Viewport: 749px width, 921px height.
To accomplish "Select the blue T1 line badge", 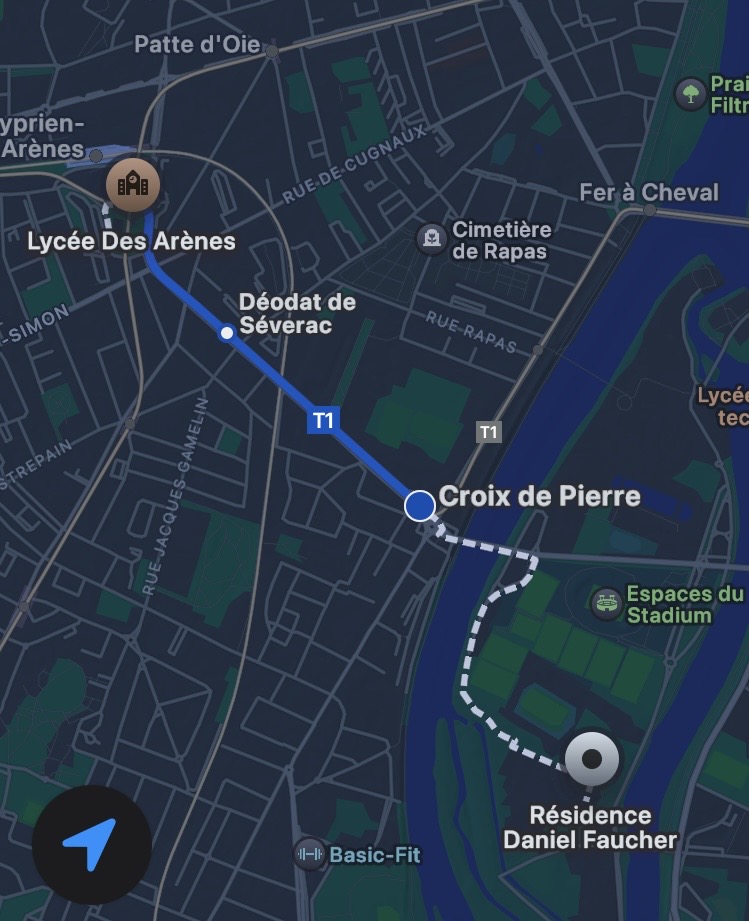I will pyautogui.click(x=322, y=421).
